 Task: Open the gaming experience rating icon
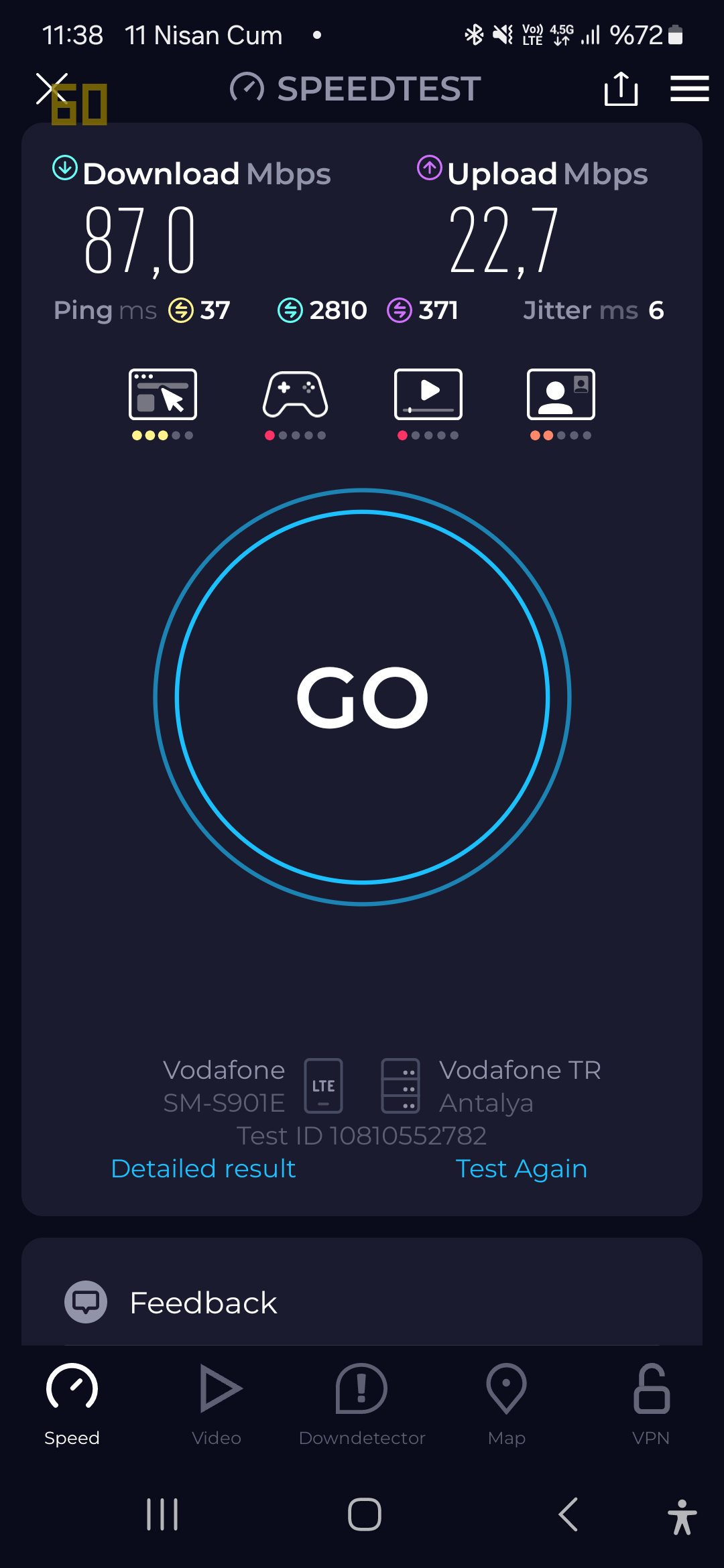click(x=296, y=403)
